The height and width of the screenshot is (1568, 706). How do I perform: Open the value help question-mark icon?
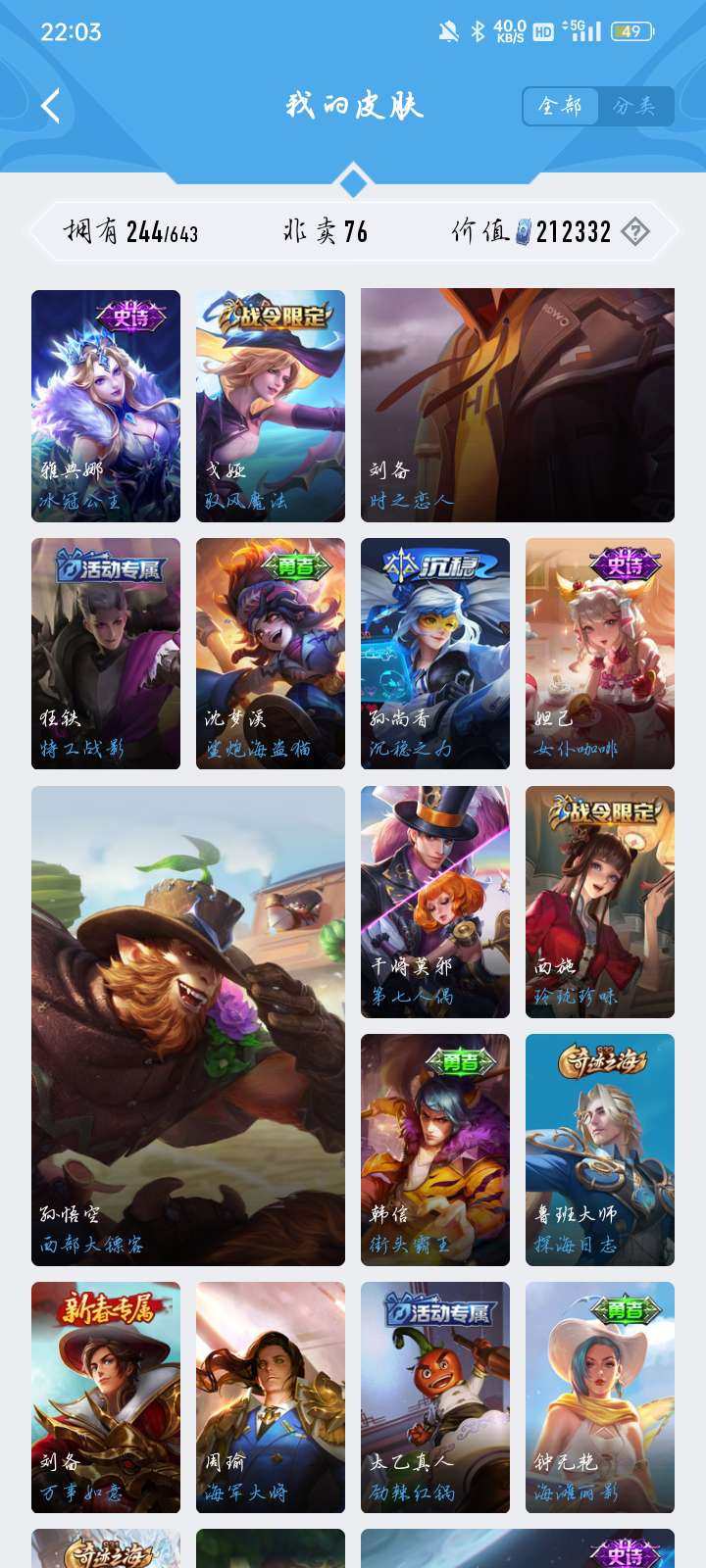pyautogui.click(x=635, y=232)
